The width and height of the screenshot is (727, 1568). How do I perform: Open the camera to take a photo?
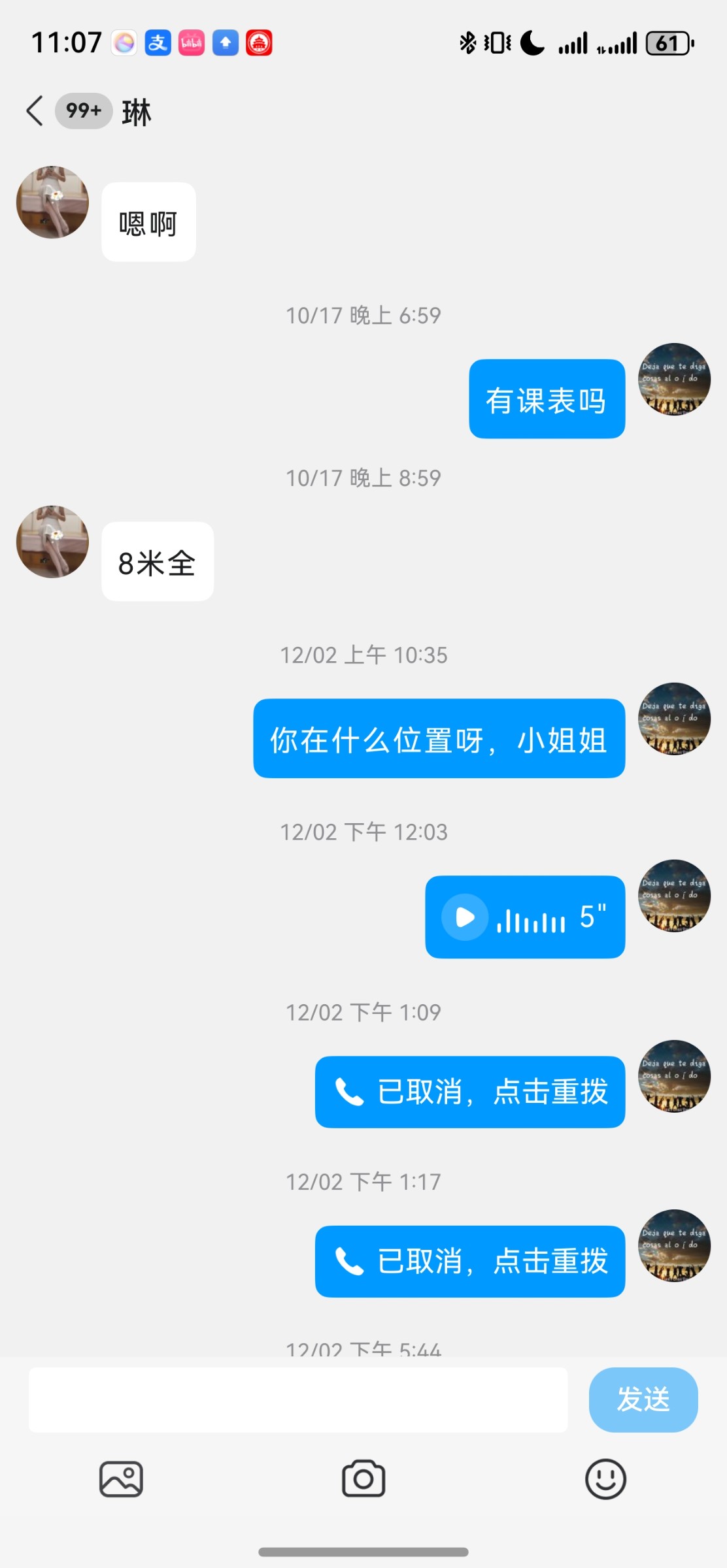click(x=363, y=1479)
